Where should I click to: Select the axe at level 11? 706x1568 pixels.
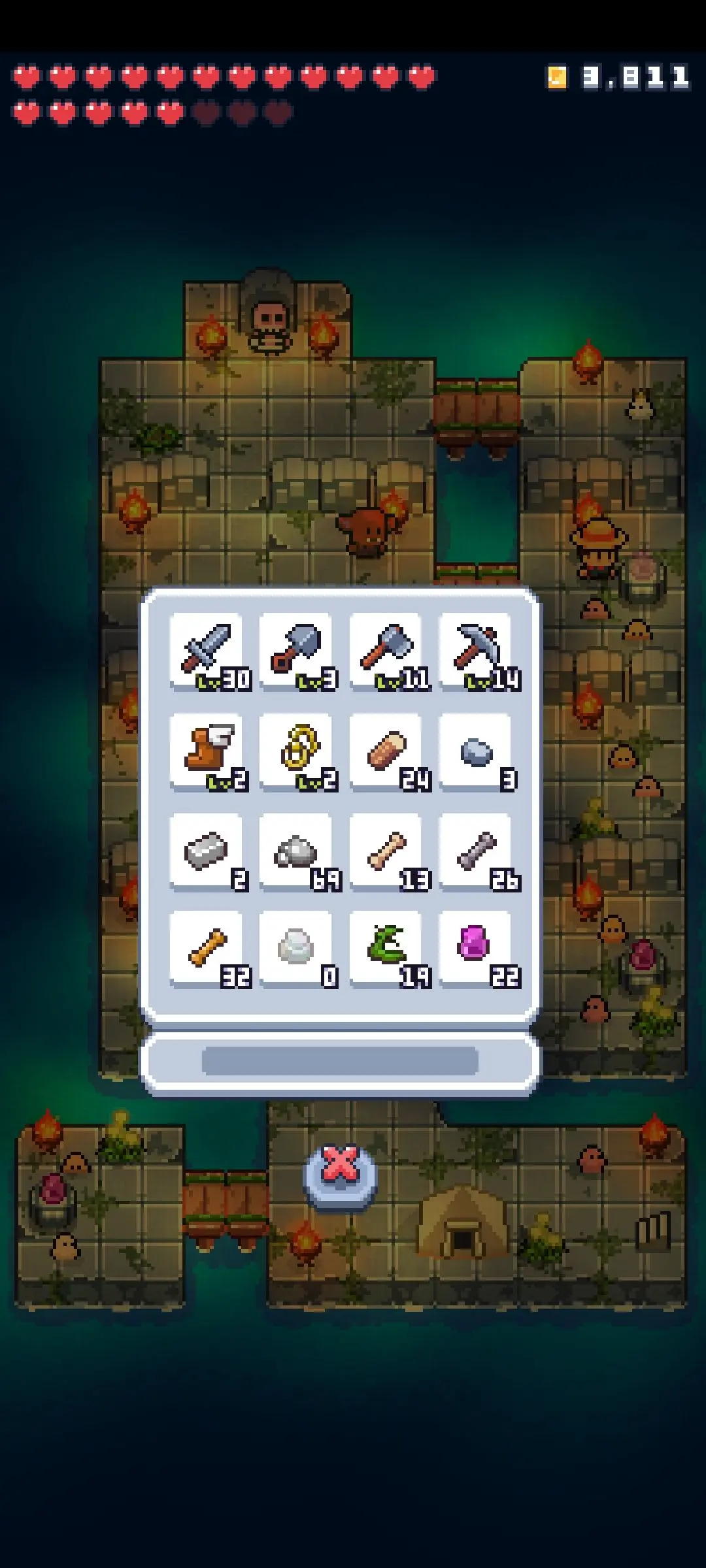click(386, 650)
